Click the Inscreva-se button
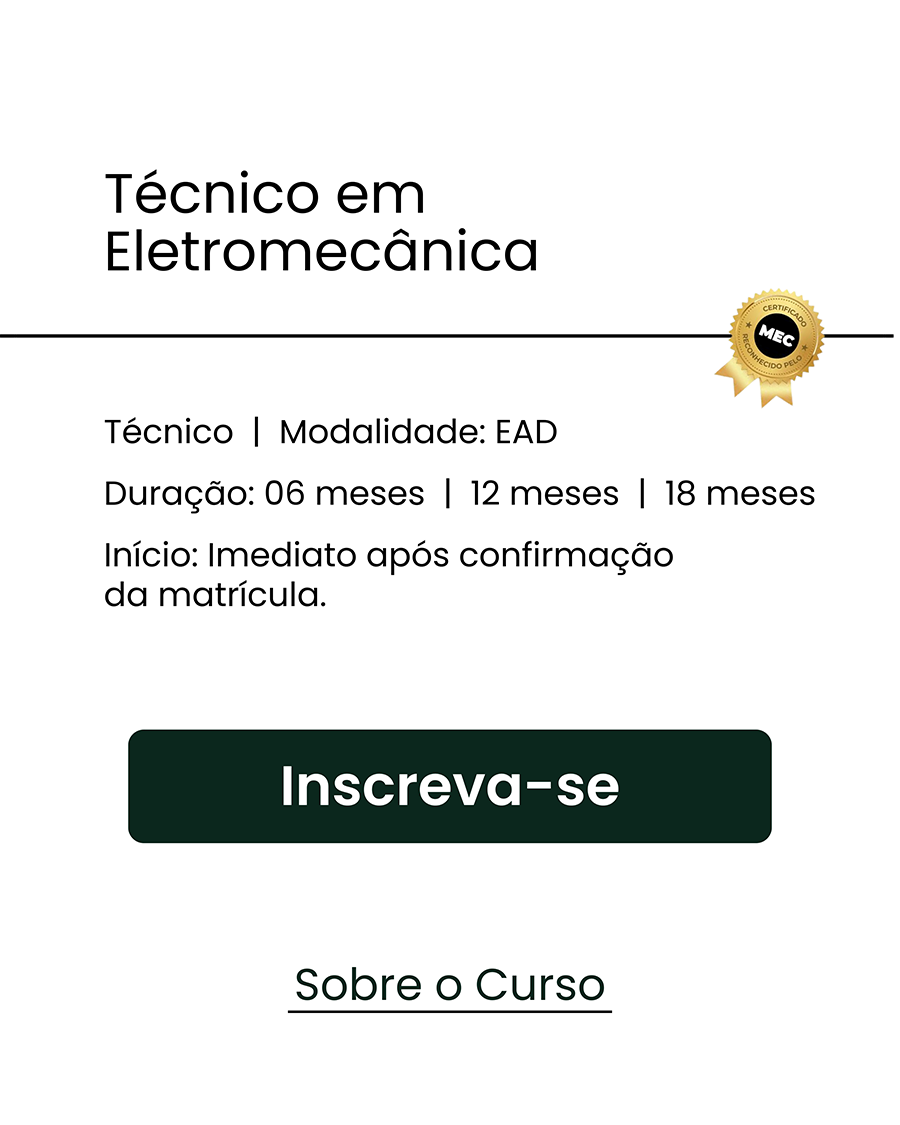 [x=449, y=788]
